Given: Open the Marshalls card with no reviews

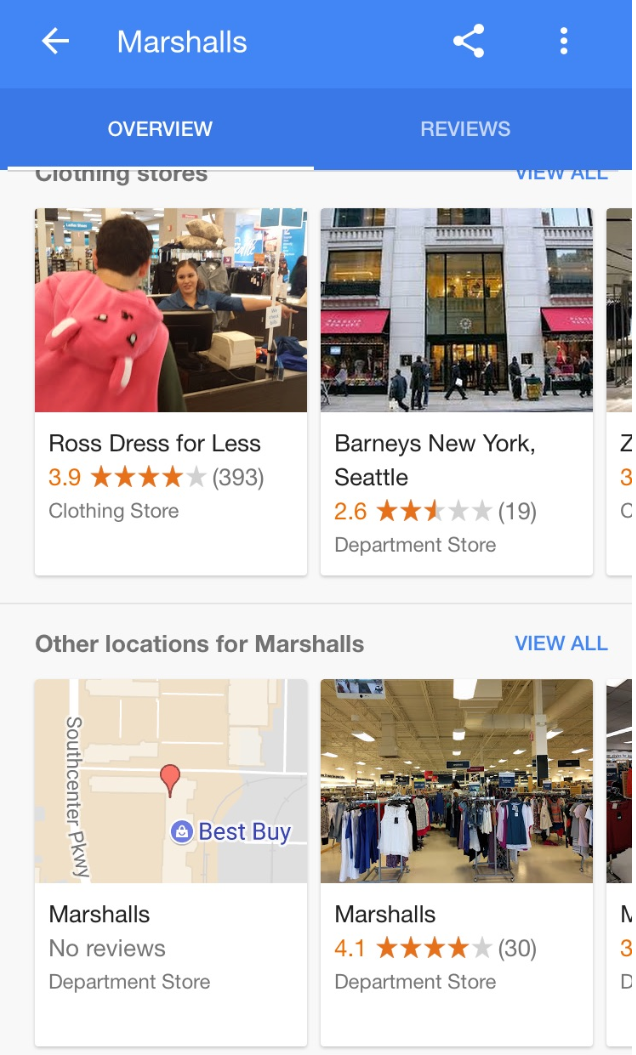Looking at the screenshot, I should click(x=171, y=860).
